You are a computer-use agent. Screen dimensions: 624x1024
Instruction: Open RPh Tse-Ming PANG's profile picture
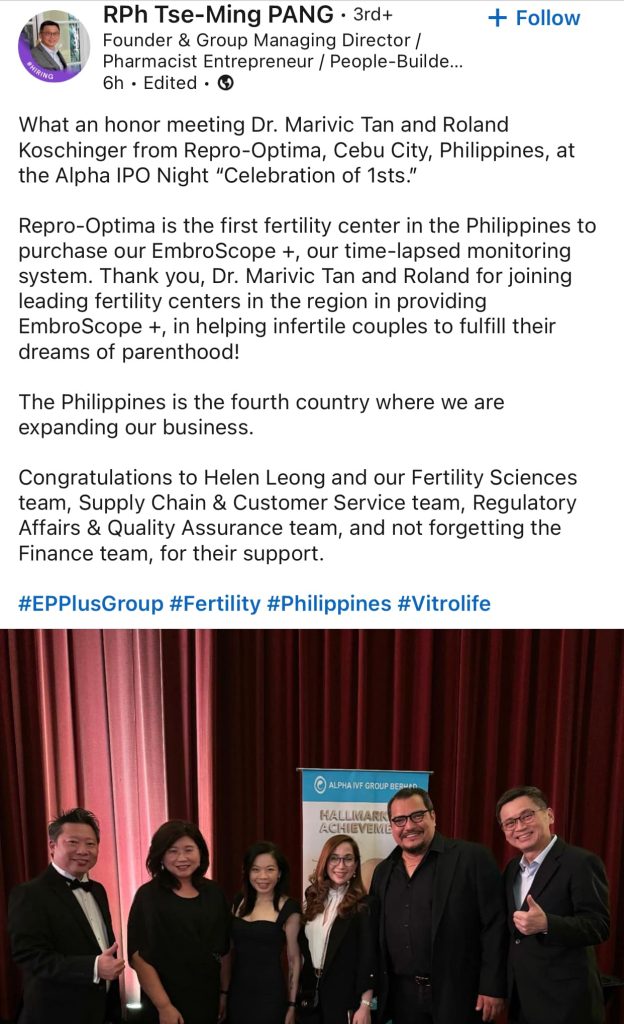click(52, 47)
